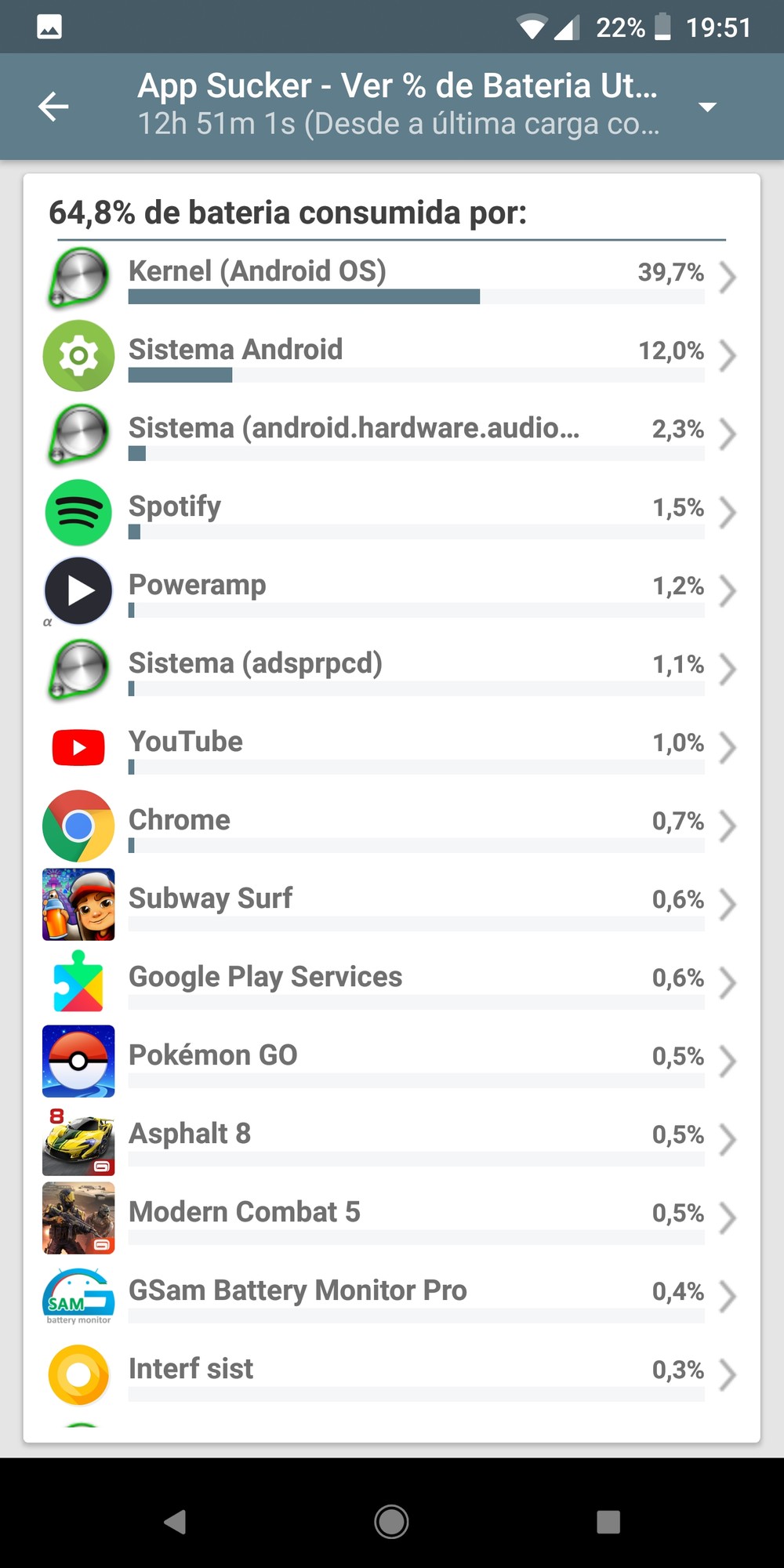Viewport: 784px width, 1568px height.
Task: Open Chrome battery usage
Action: [x=392, y=826]
